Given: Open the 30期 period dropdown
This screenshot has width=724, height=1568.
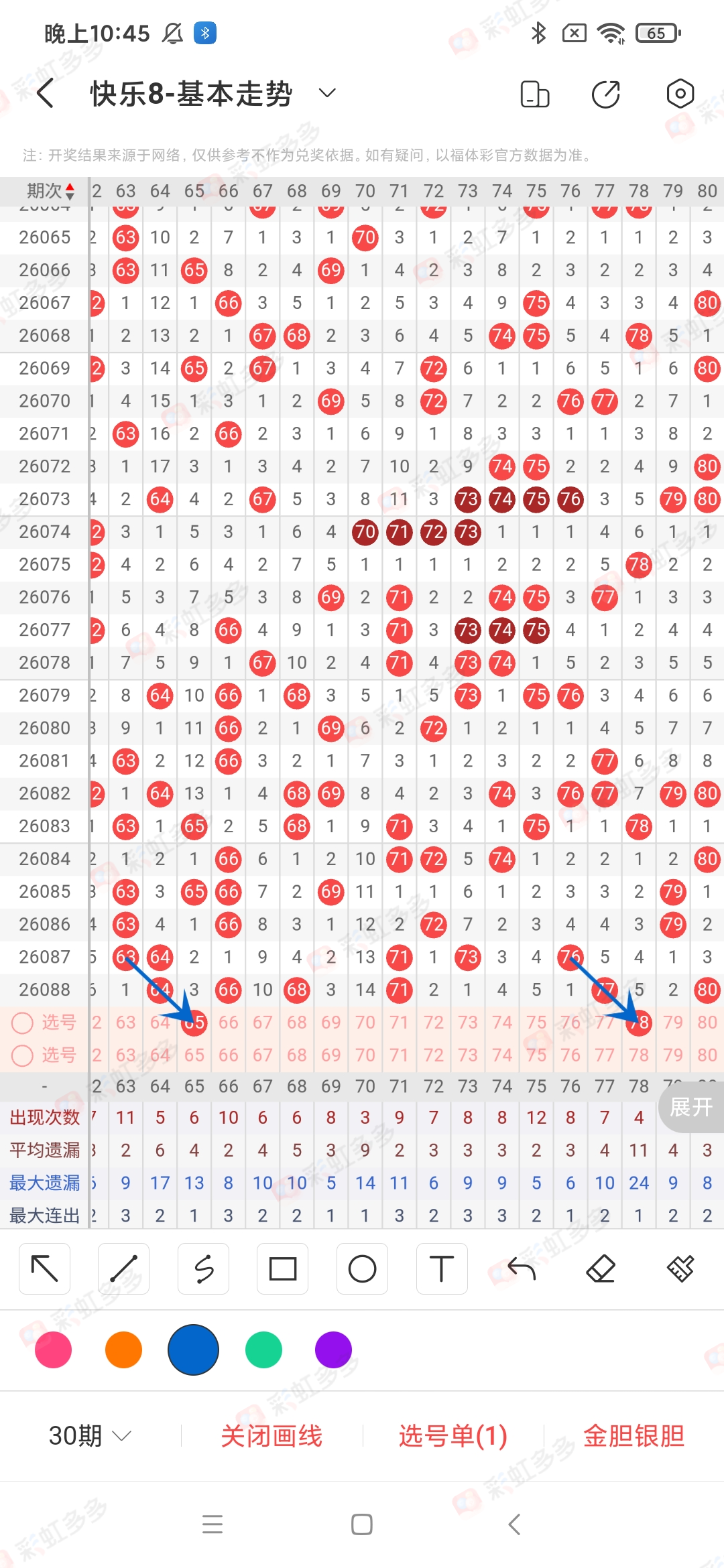Looking at the screenshot, I should 89,1435.
